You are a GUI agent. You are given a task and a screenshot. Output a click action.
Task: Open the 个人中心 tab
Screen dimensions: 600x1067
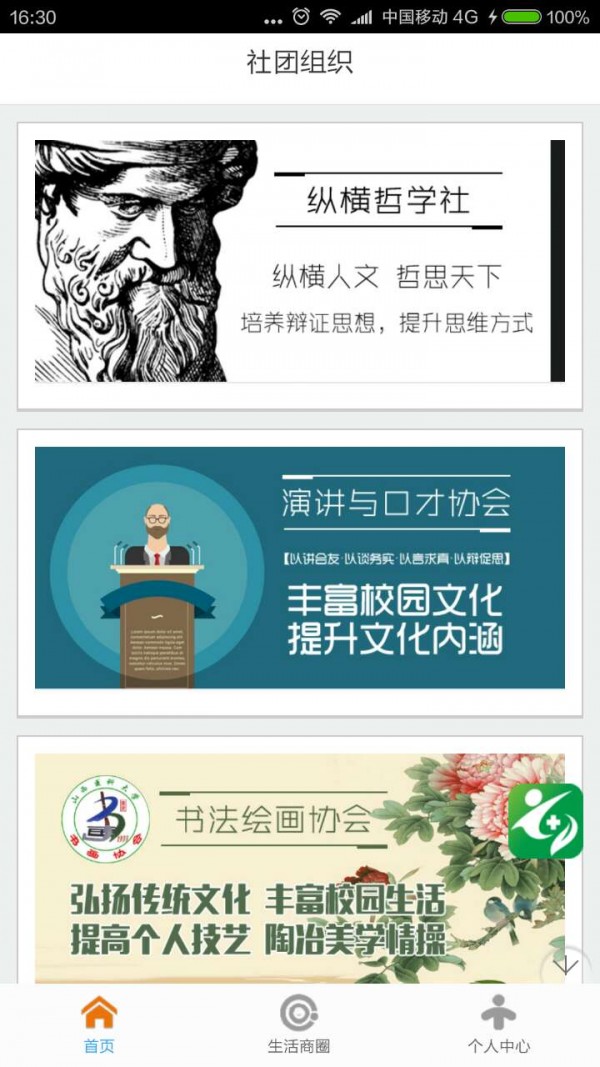point(499,1025)
